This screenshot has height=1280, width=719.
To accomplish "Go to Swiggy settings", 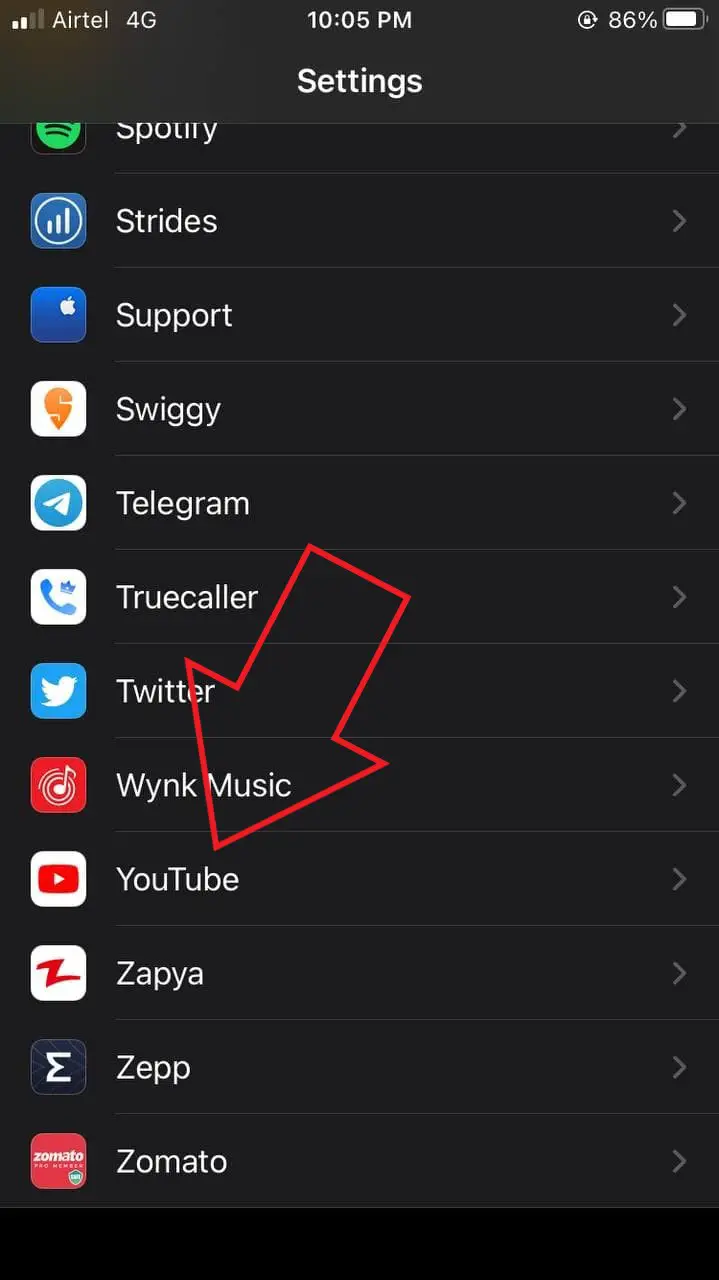I will click(360, 409).
